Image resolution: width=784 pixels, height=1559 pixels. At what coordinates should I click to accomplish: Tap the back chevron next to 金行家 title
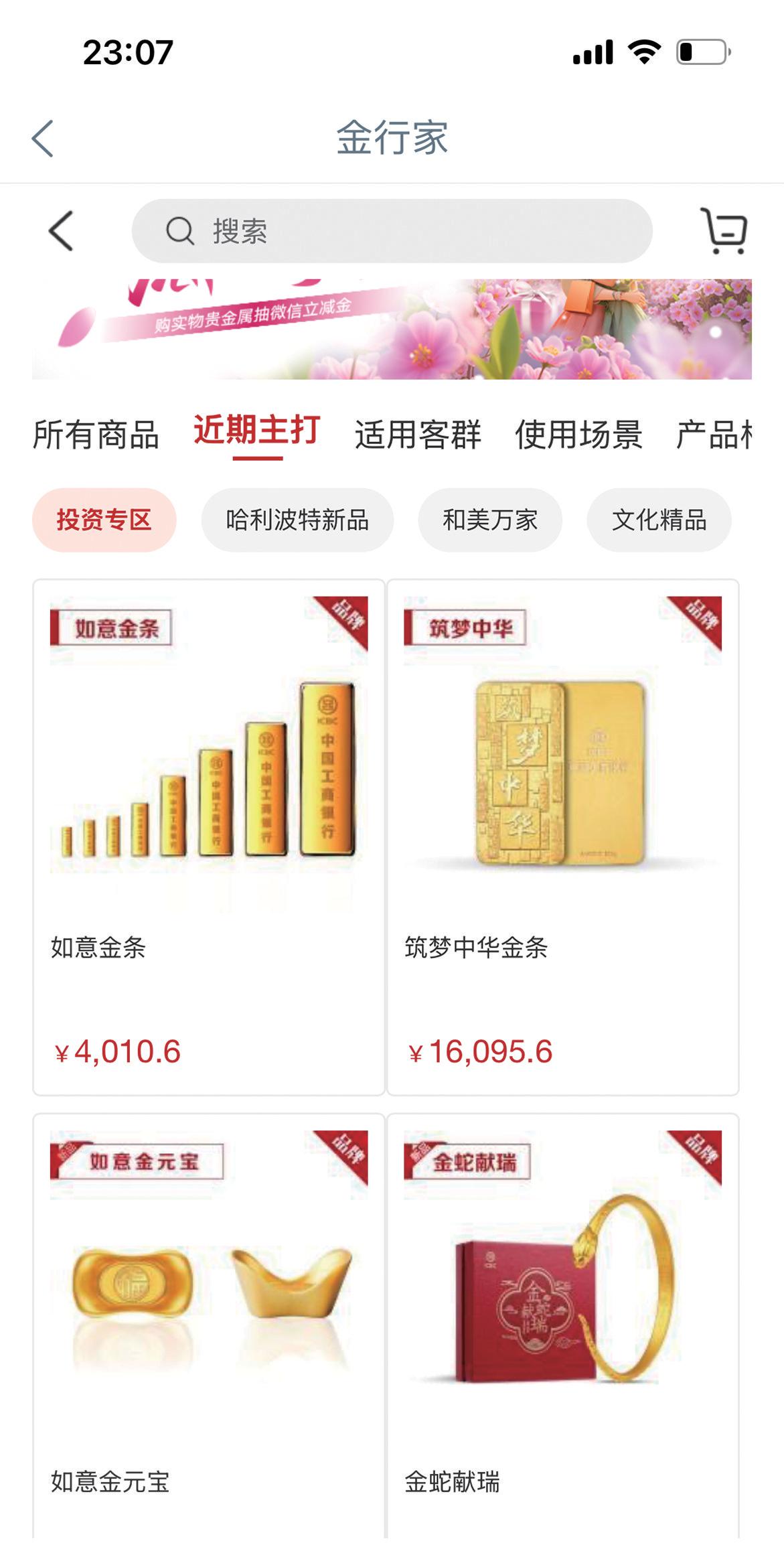pos(43,137)
